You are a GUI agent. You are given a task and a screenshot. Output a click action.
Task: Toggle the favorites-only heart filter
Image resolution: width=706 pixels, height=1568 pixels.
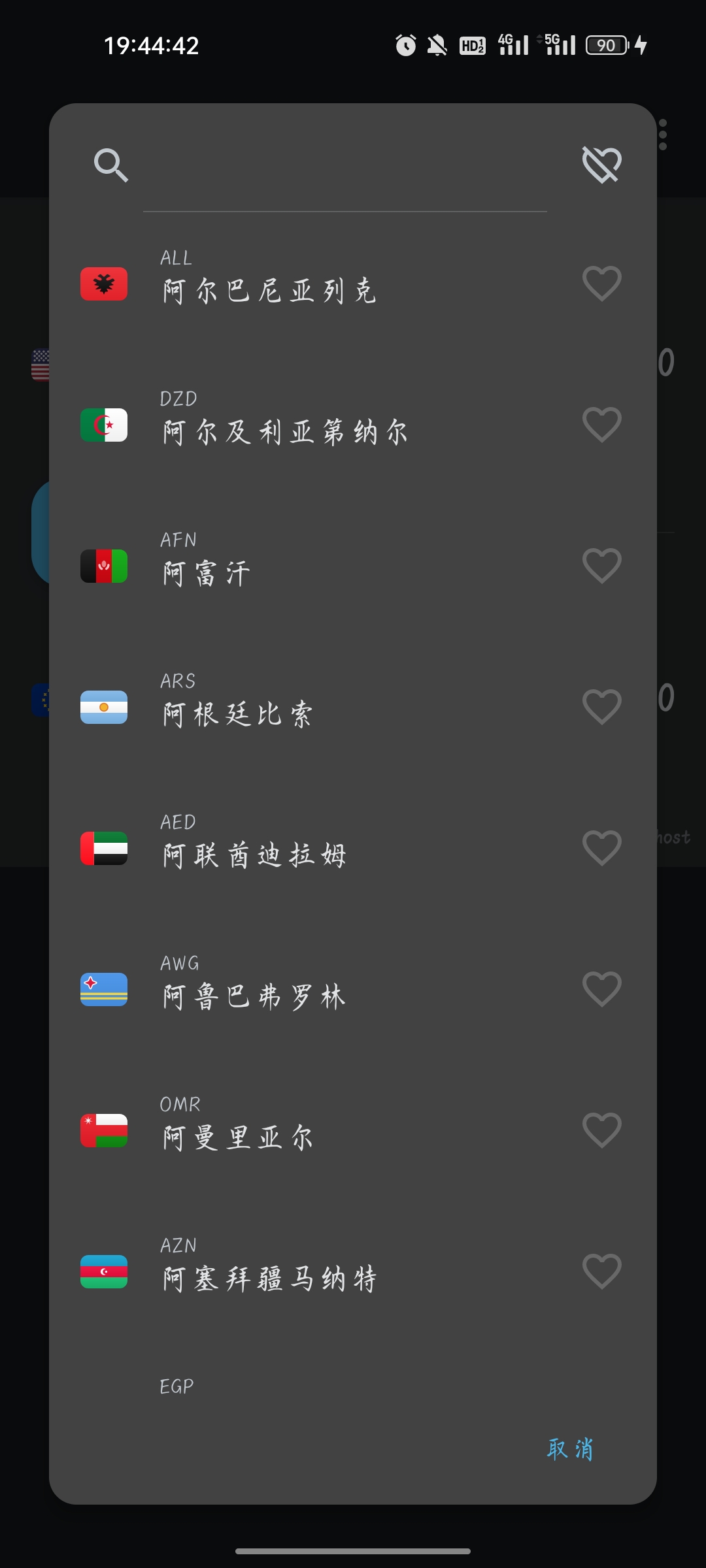point(601,164)
